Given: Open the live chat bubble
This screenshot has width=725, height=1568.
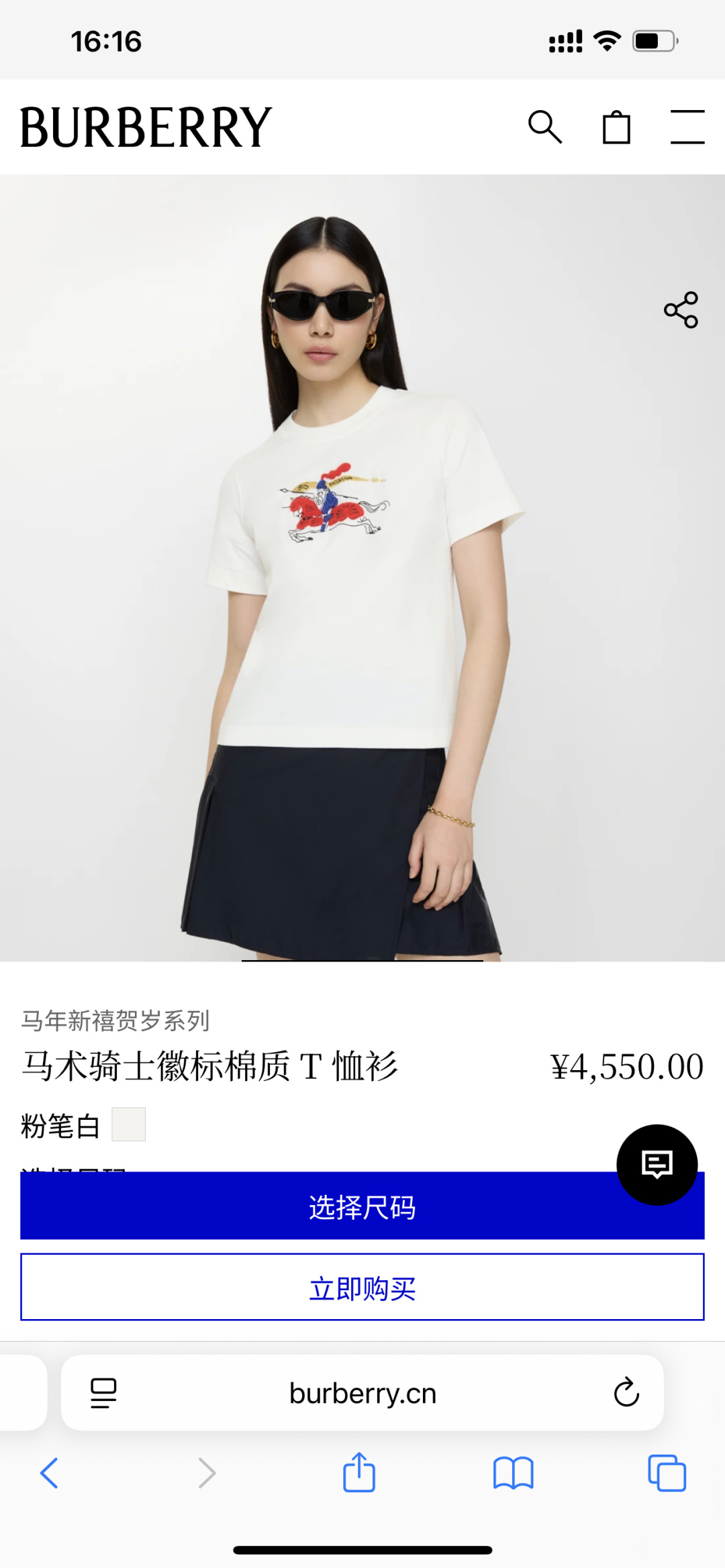Looking at the screenshot, I should click(x=657, y=1165).
